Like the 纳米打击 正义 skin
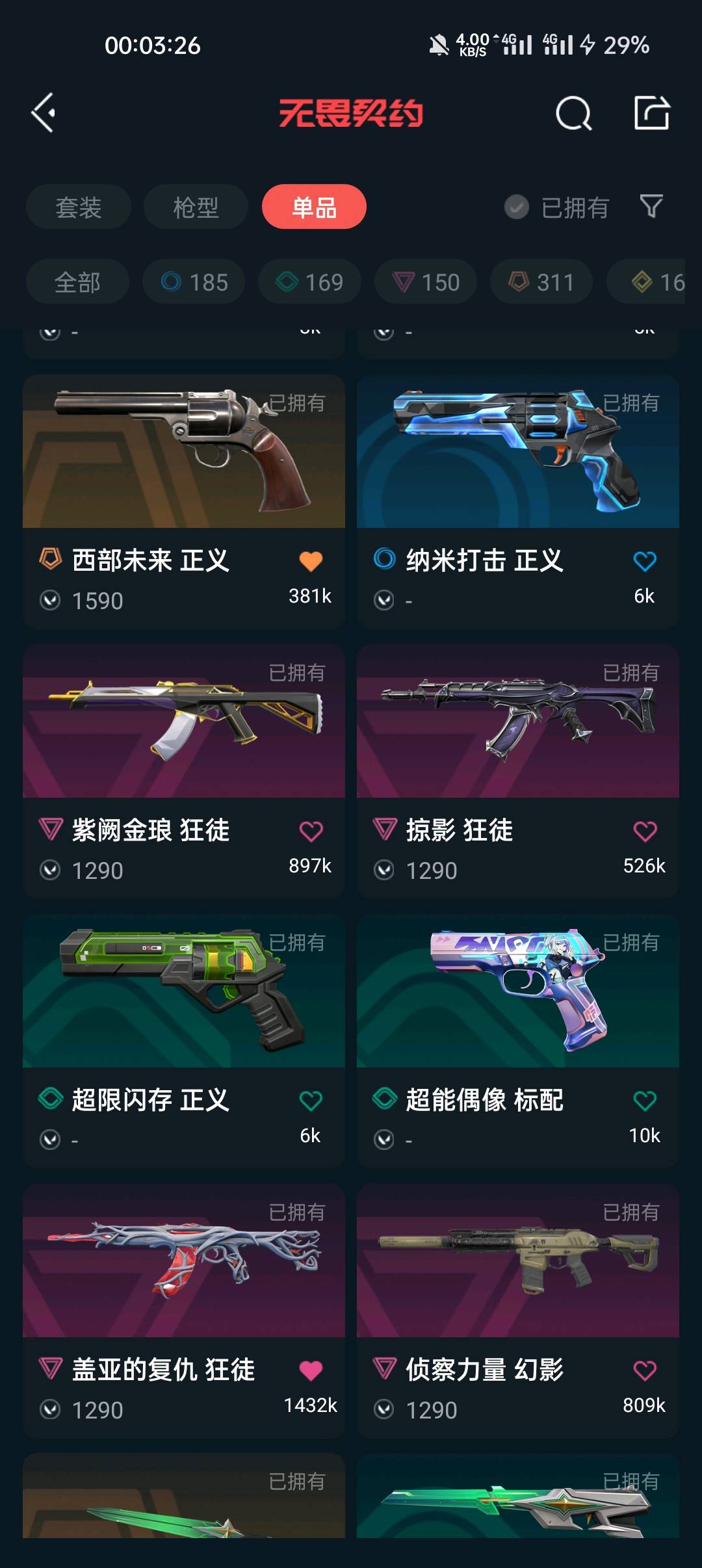The height and width of the screenshot is (1568, 702). [644, 562]
